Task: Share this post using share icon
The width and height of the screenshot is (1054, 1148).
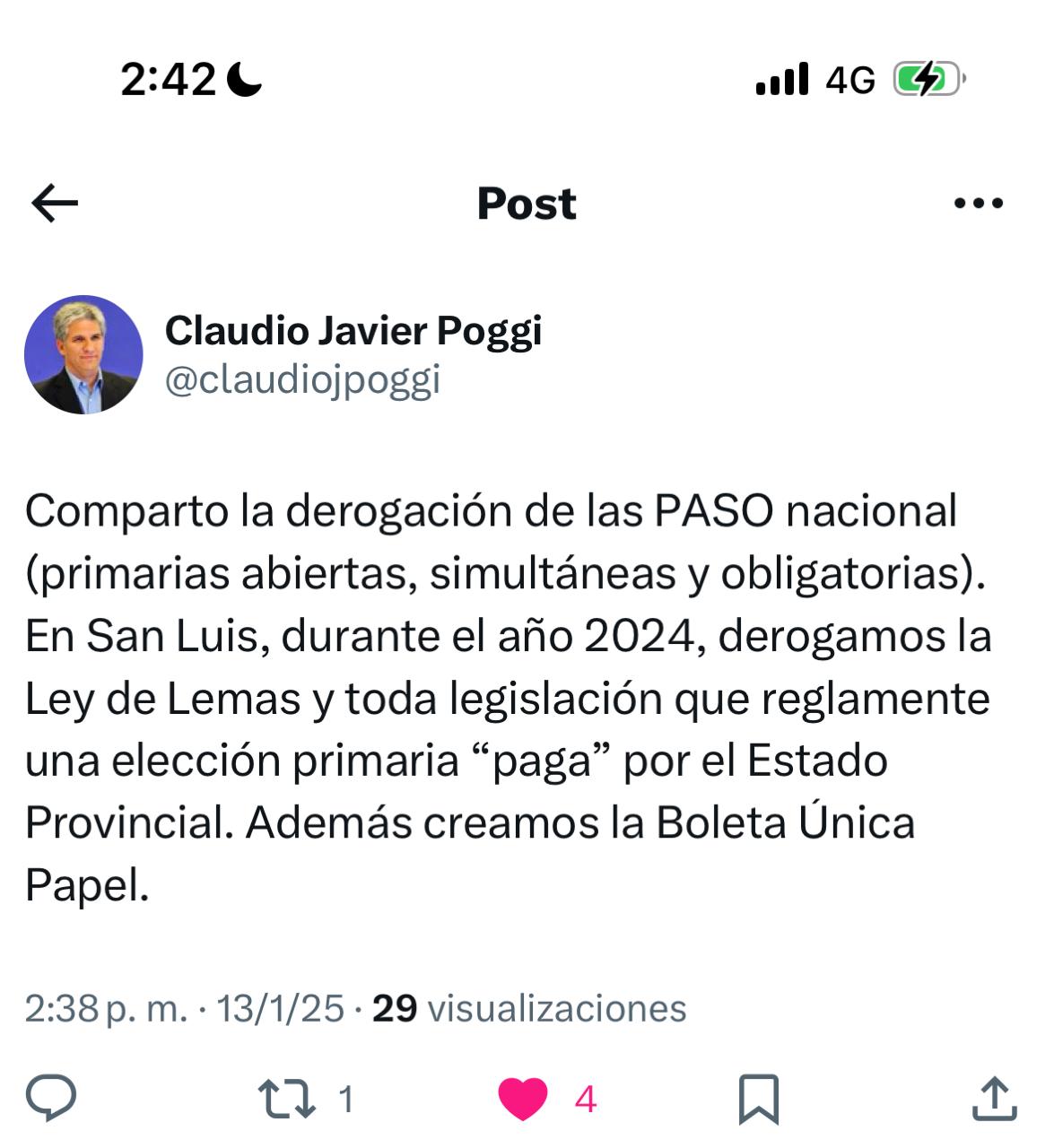Action: point(994,1099)
